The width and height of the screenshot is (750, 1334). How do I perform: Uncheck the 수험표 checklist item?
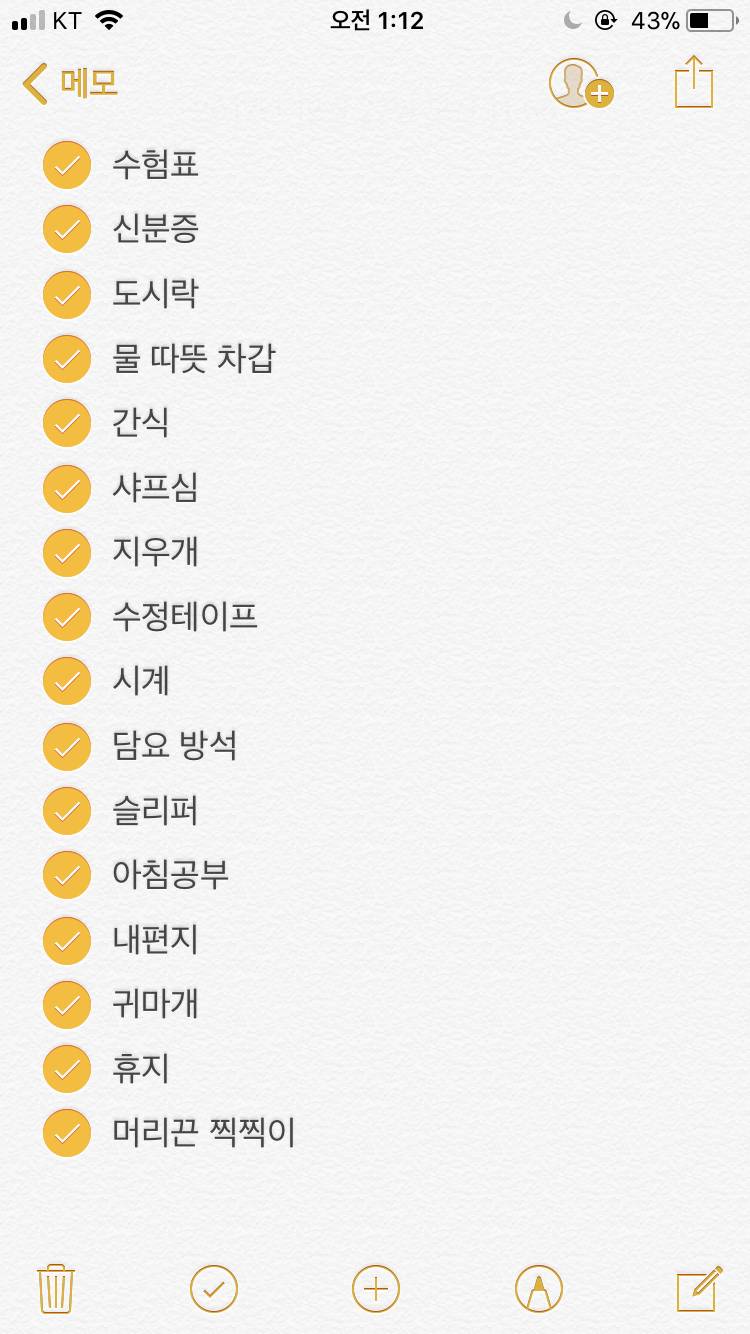point(66,164)
